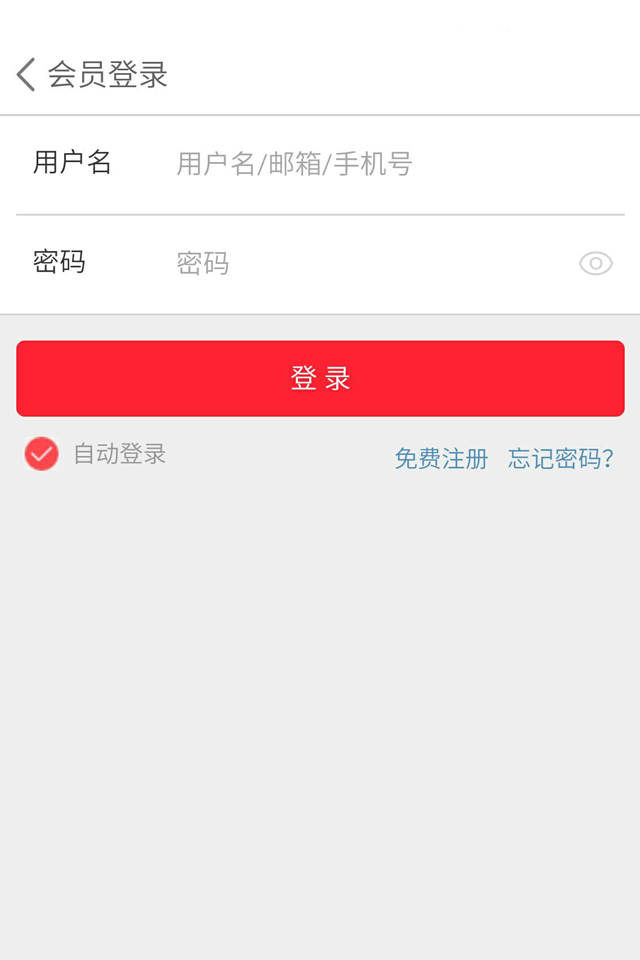Go back from the 会员登录 page
The width and height of the screenshot is (640, 960).
click(26, 75)
